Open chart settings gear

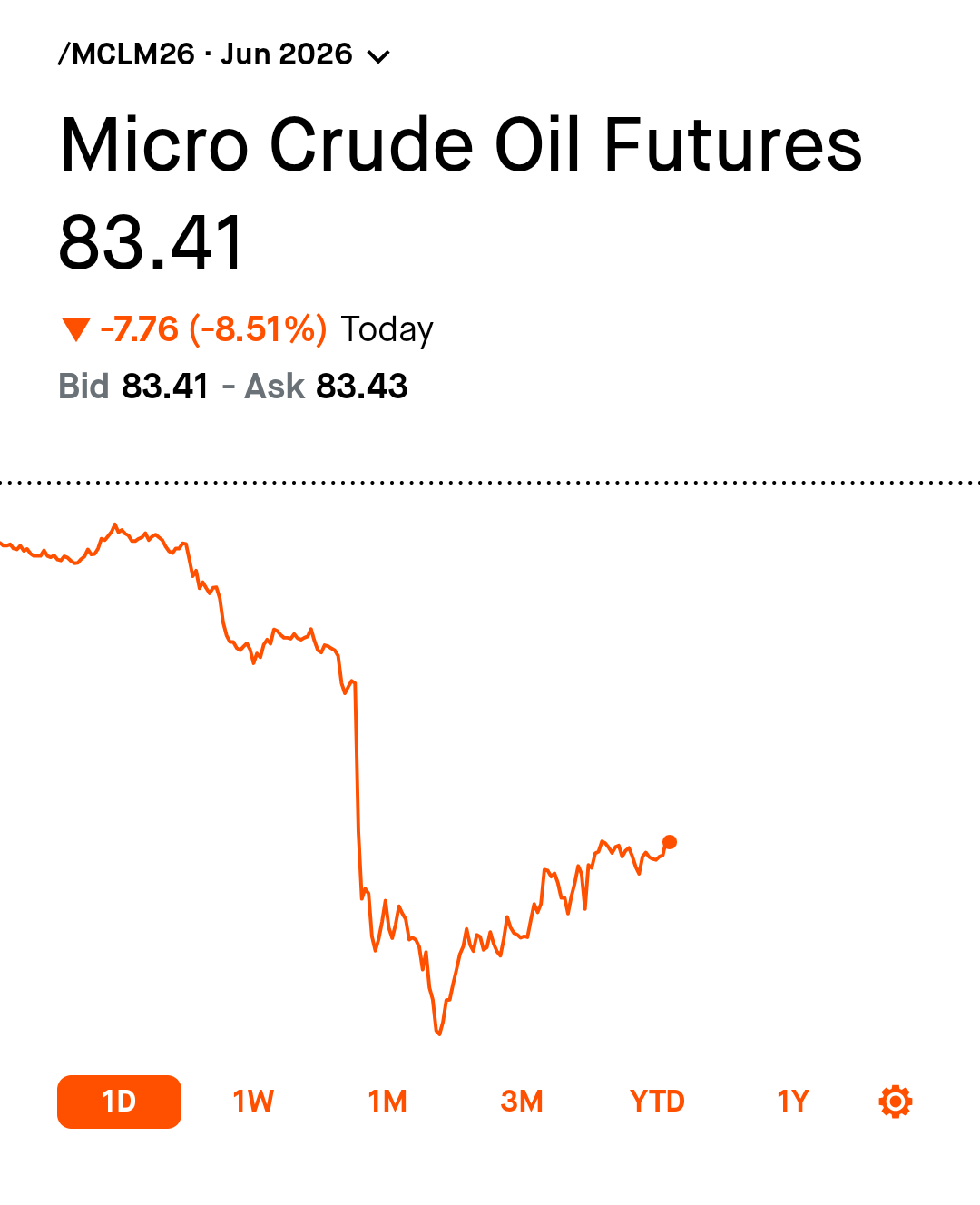pyautogui.click(x=896, y=1102)
